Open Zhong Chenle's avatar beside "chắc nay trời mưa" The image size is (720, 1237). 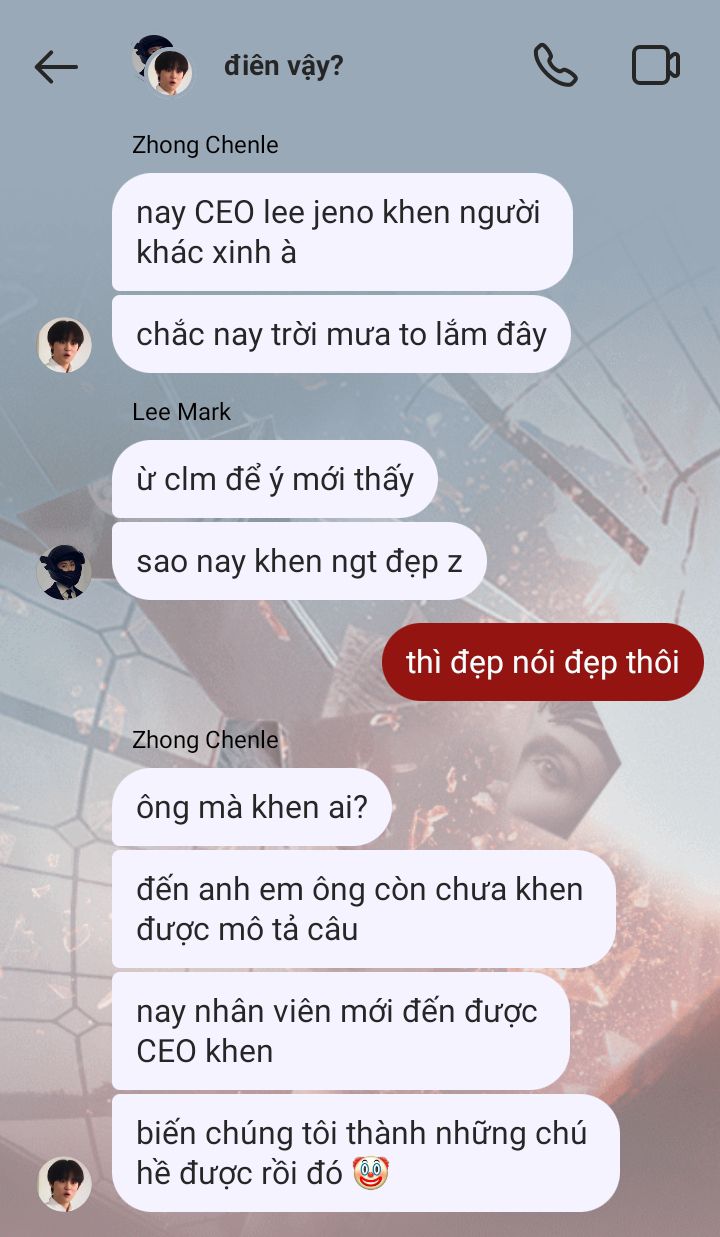point(64,345)
